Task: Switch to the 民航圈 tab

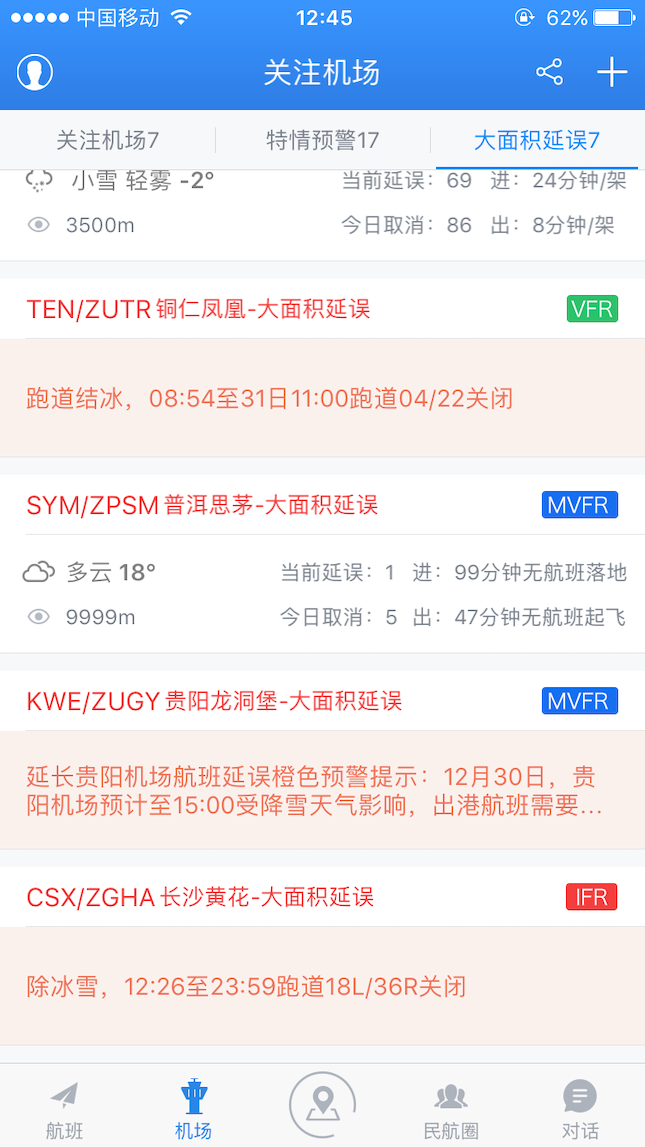Action: (x=451, y=1108)
